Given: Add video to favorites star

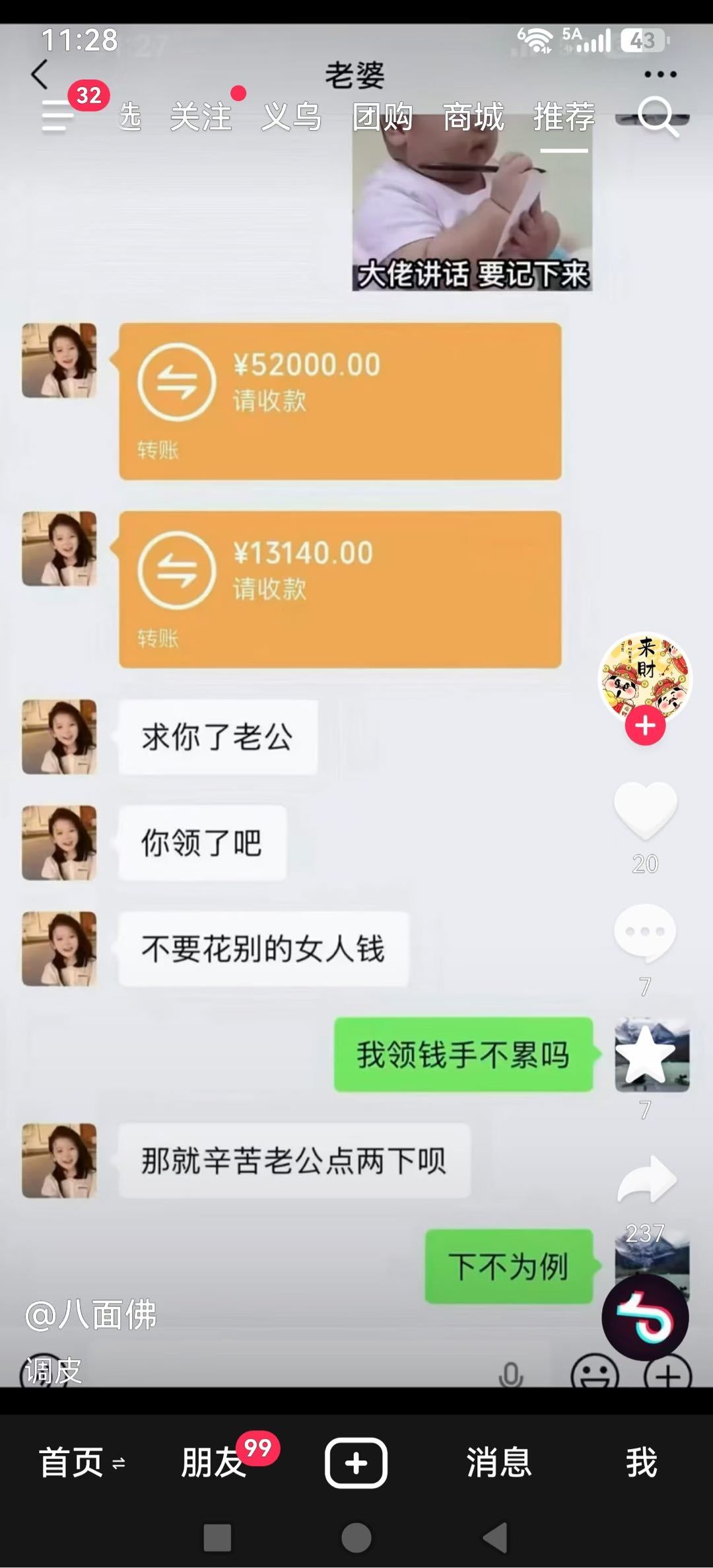Looking at the screenshot, I should pos(645,1056).
